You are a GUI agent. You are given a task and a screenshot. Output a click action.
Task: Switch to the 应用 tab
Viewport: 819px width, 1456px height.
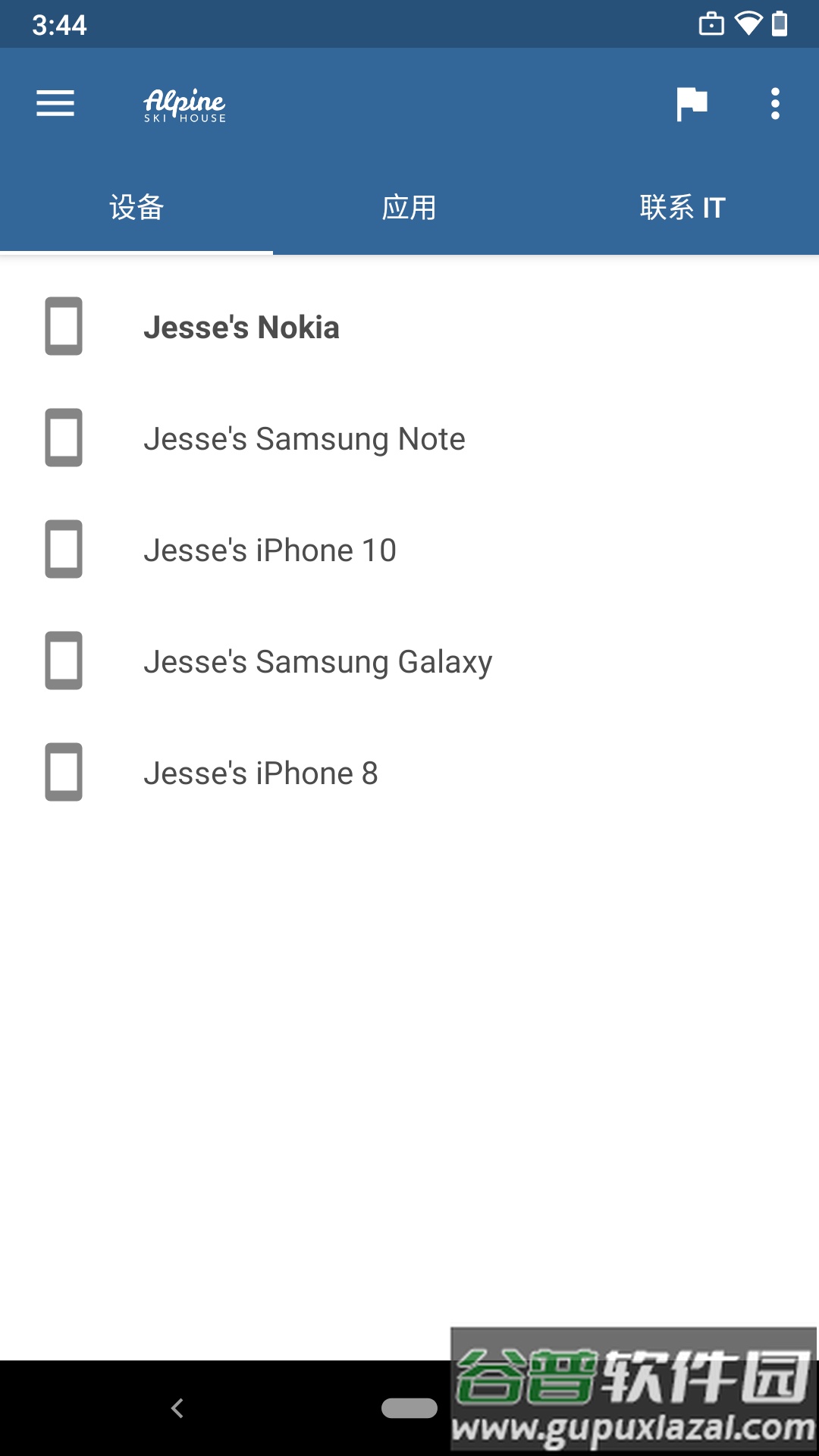pos(409,208)
